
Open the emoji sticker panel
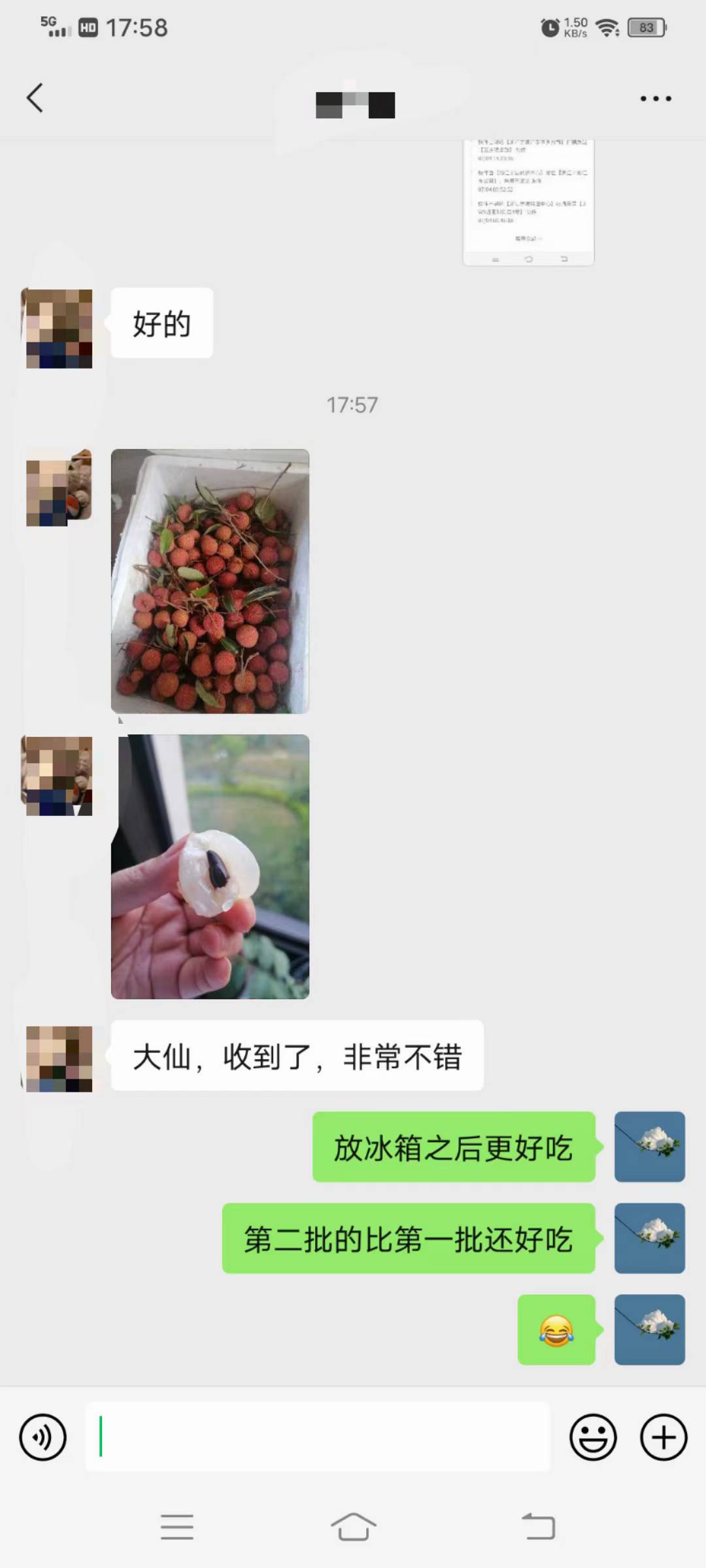click(x=593, y=1437)
